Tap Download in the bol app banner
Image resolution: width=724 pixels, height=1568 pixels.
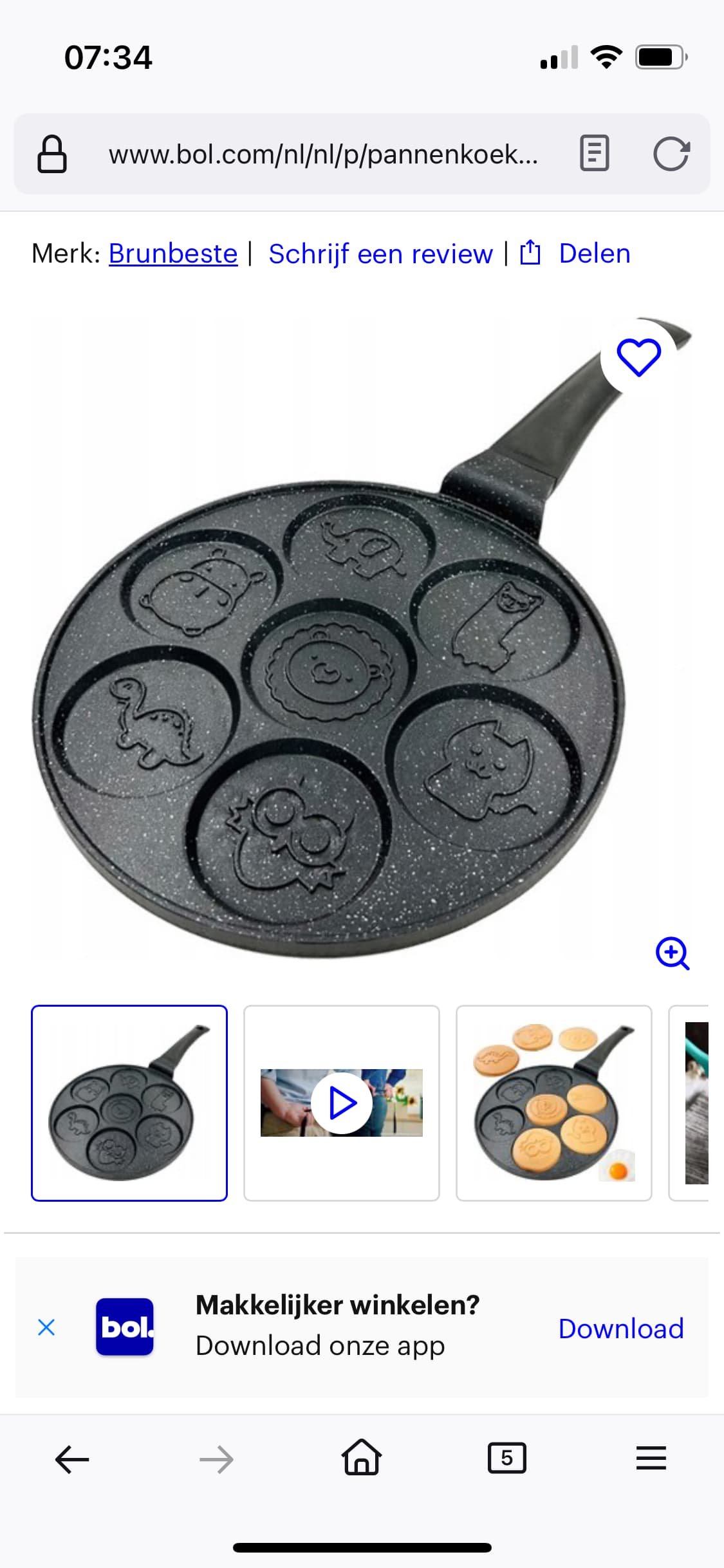621,1329
